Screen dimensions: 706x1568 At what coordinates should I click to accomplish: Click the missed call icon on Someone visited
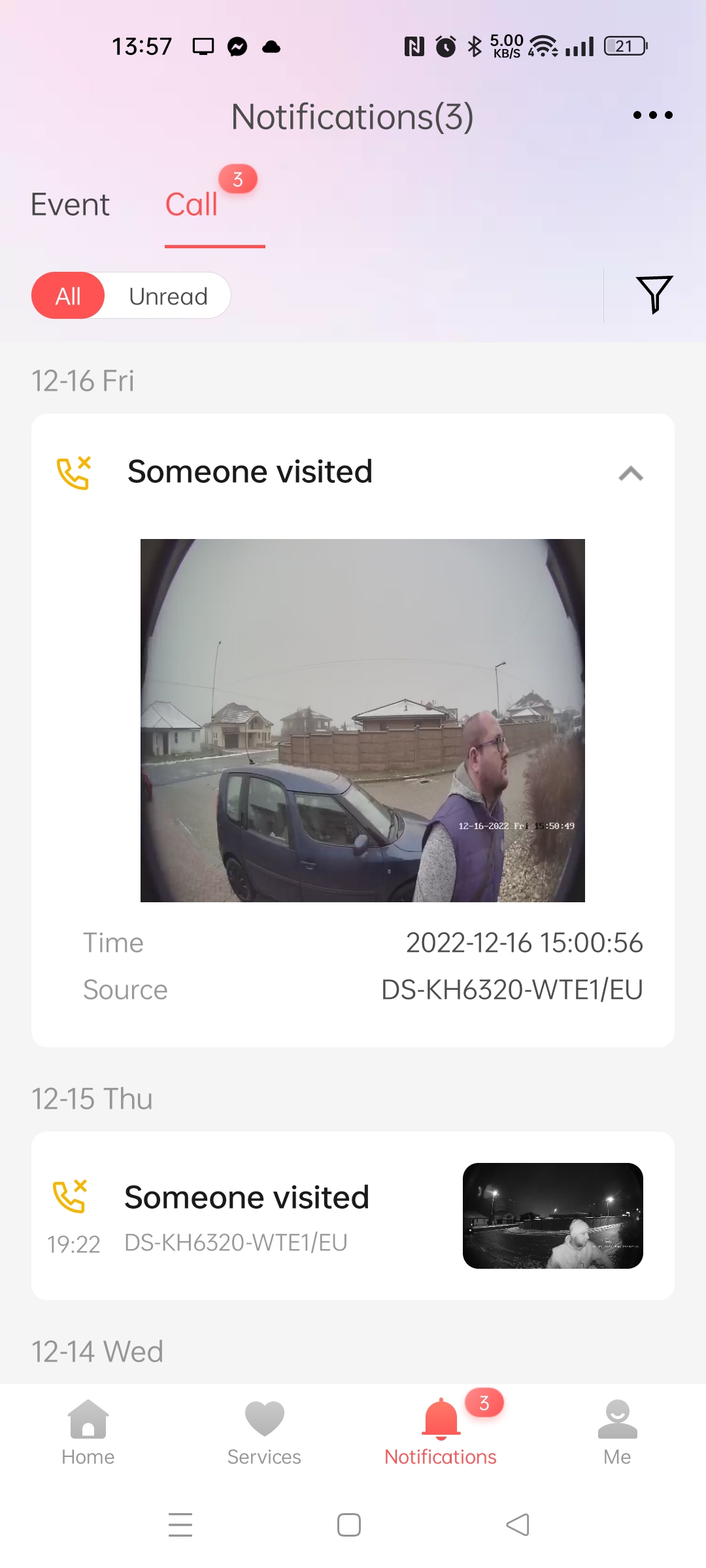tap(72, 472)
